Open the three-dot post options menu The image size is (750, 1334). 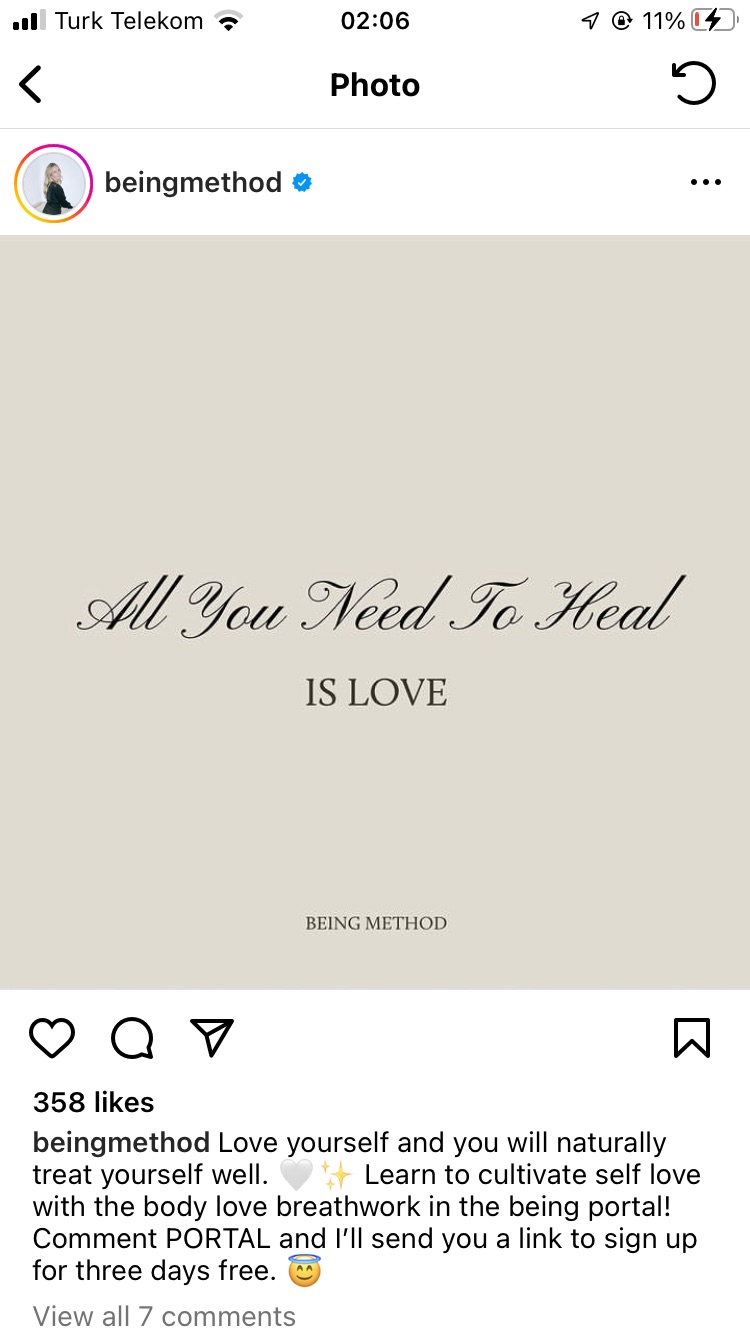tap(705, 183)
